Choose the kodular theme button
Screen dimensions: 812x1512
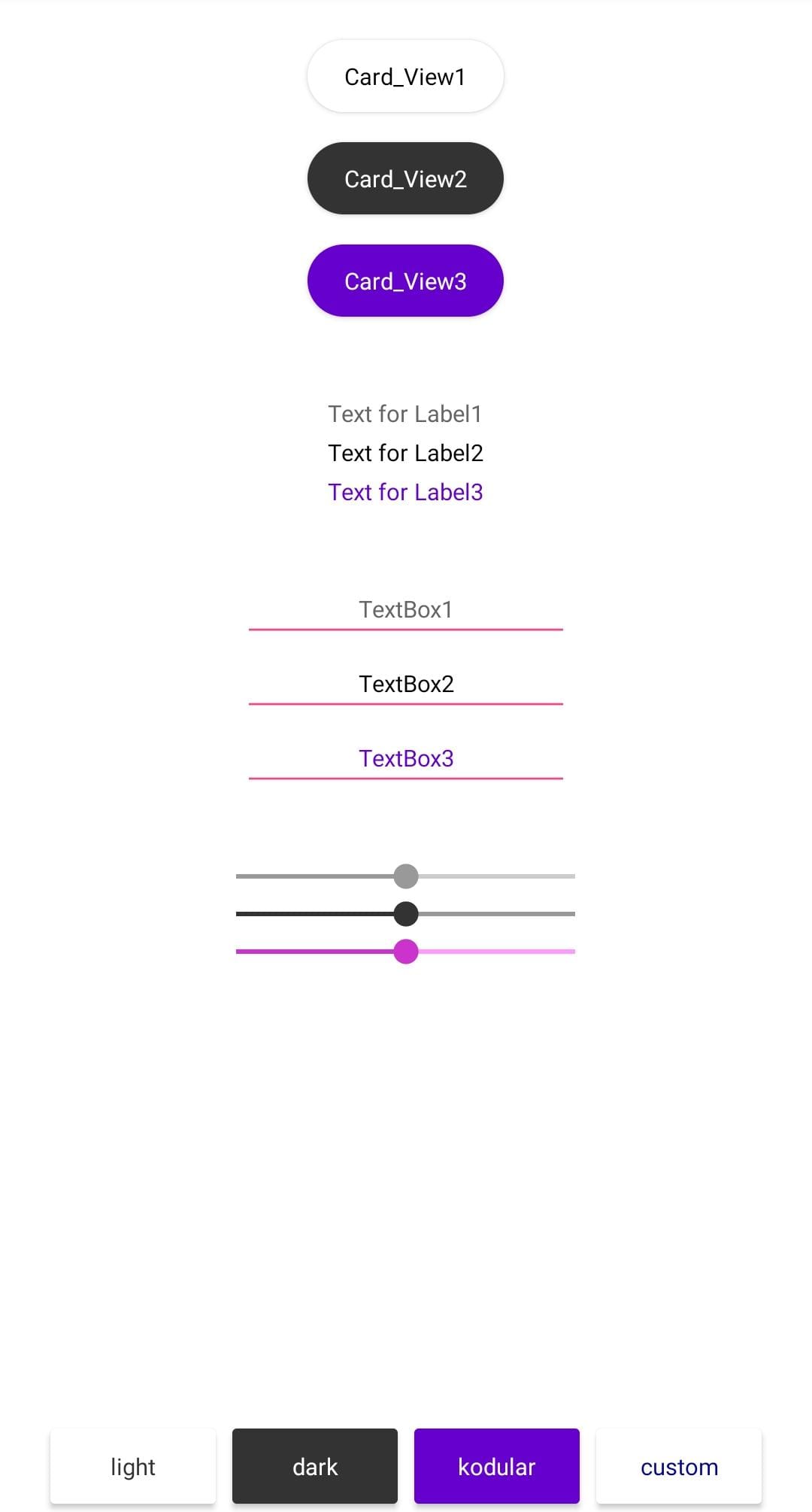point(497,1466)
